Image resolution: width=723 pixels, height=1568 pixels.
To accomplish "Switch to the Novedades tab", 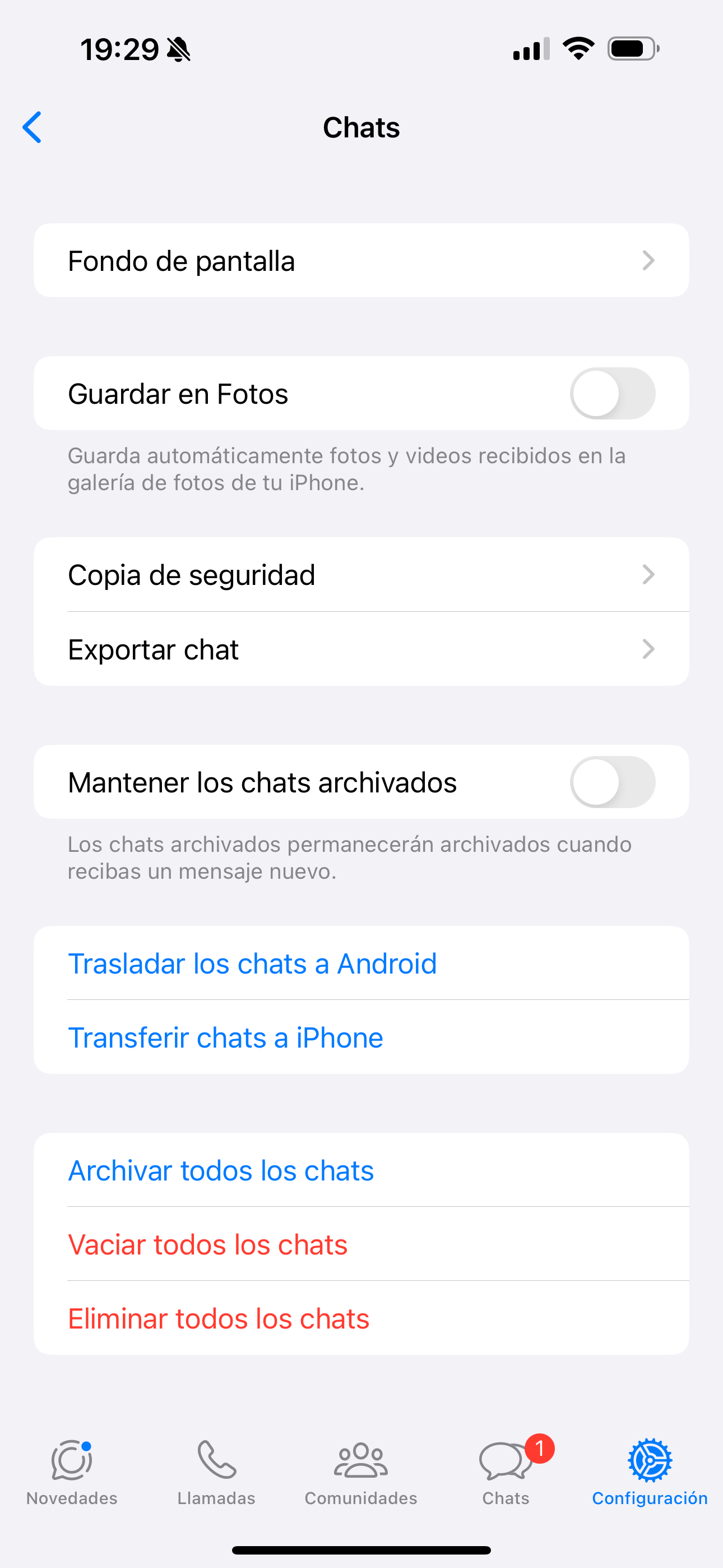I will coord(72,1470).
